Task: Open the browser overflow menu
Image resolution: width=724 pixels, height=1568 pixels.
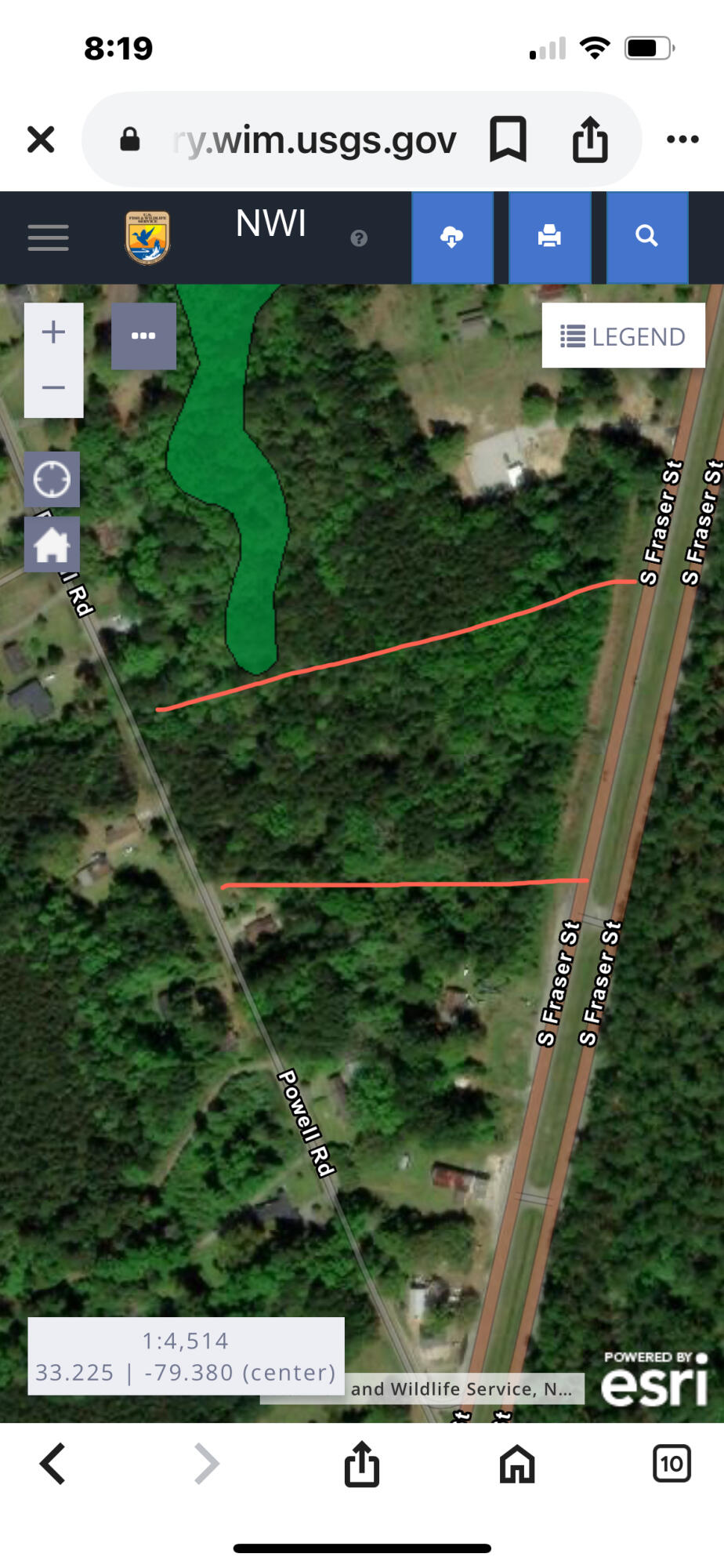Action: click(682, 140)
